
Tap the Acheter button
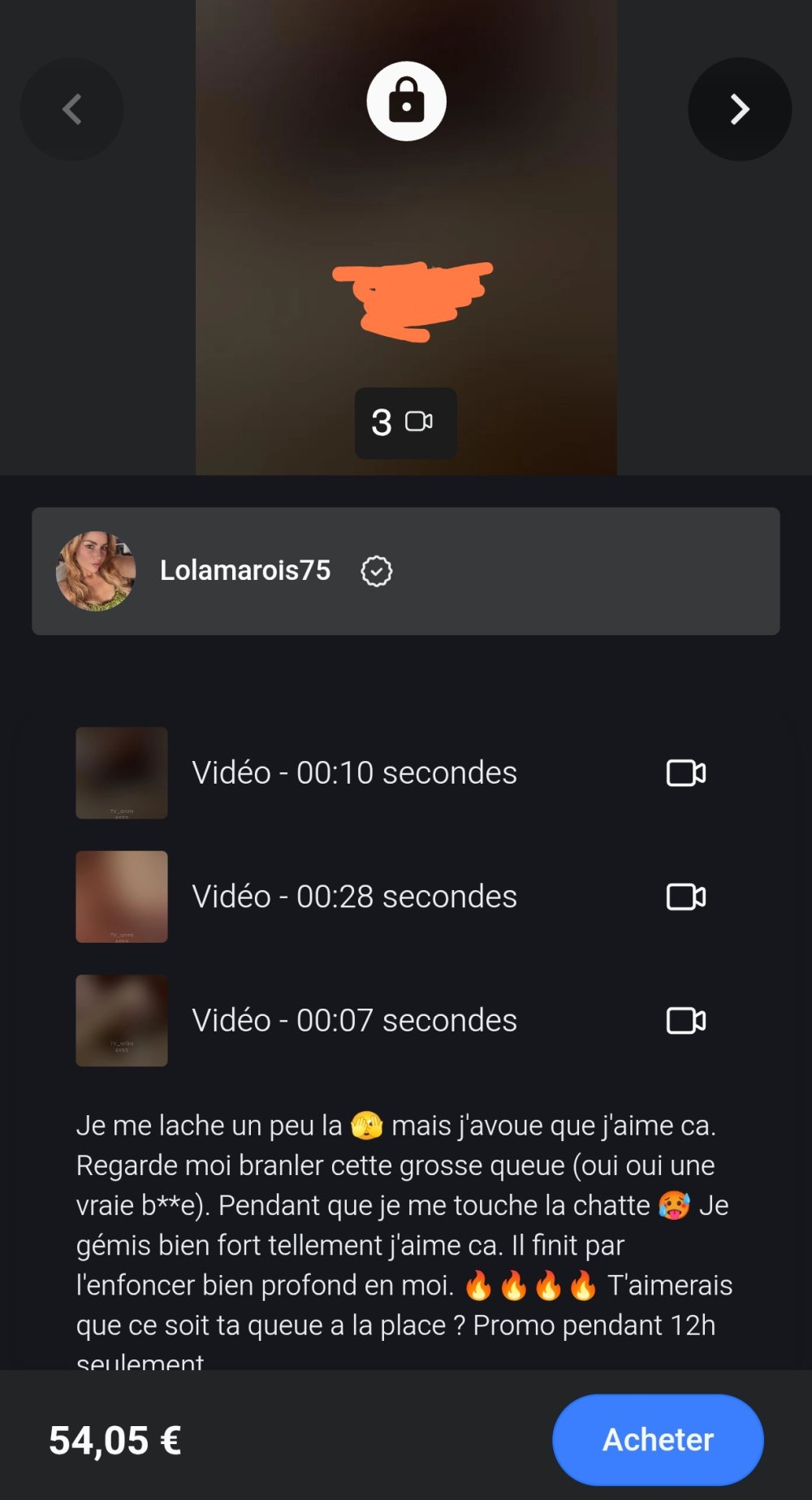point(657,1439)
